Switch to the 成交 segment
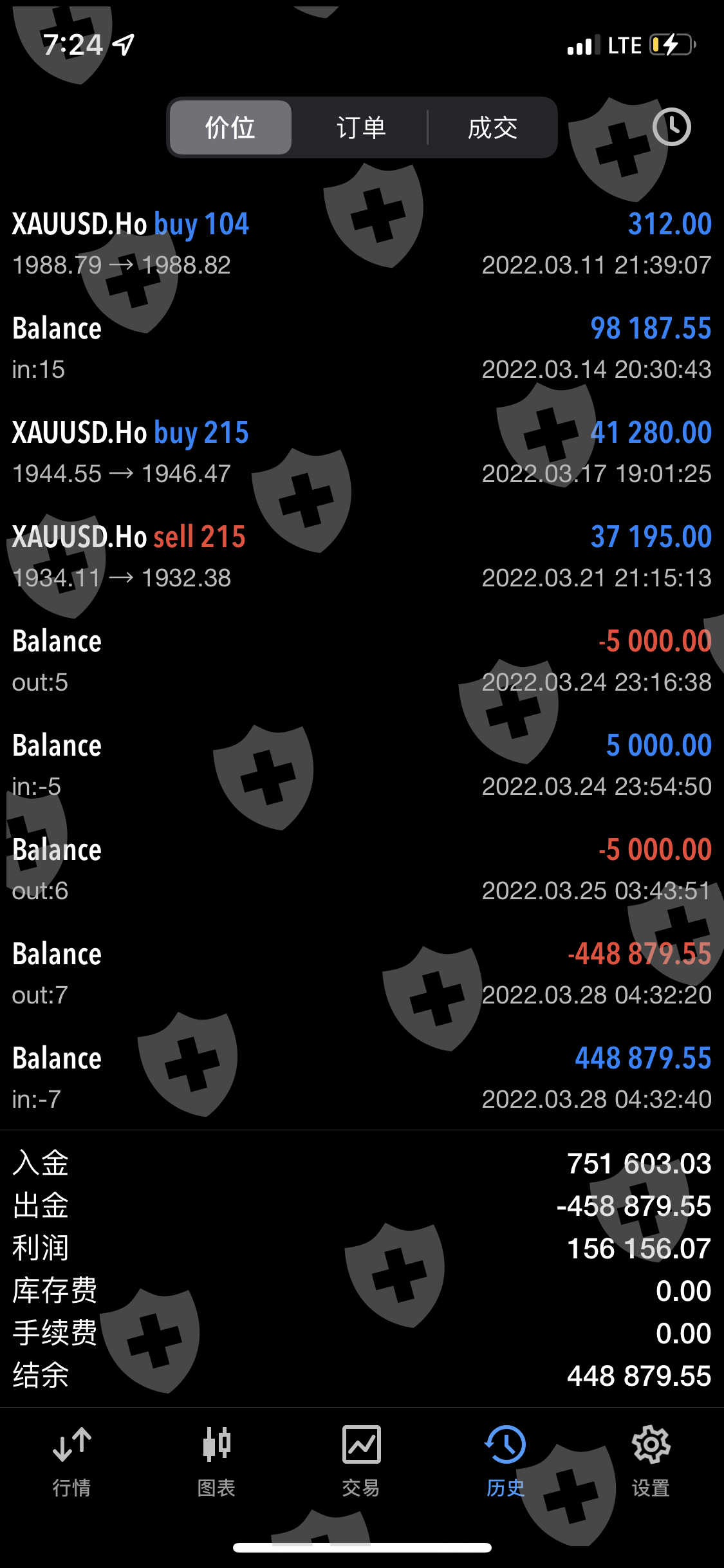 492,127
